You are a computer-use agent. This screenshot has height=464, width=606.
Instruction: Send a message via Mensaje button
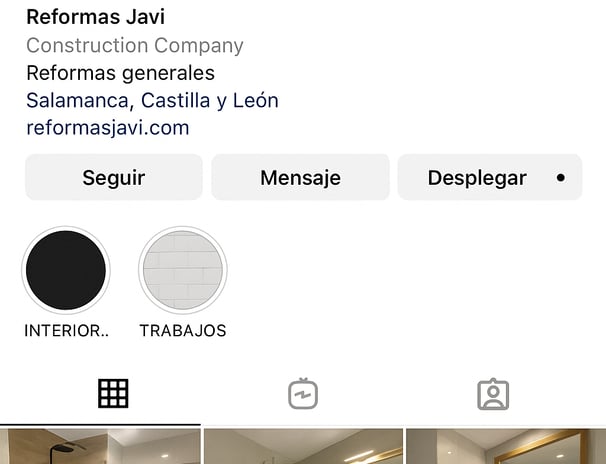coord(300,178)
